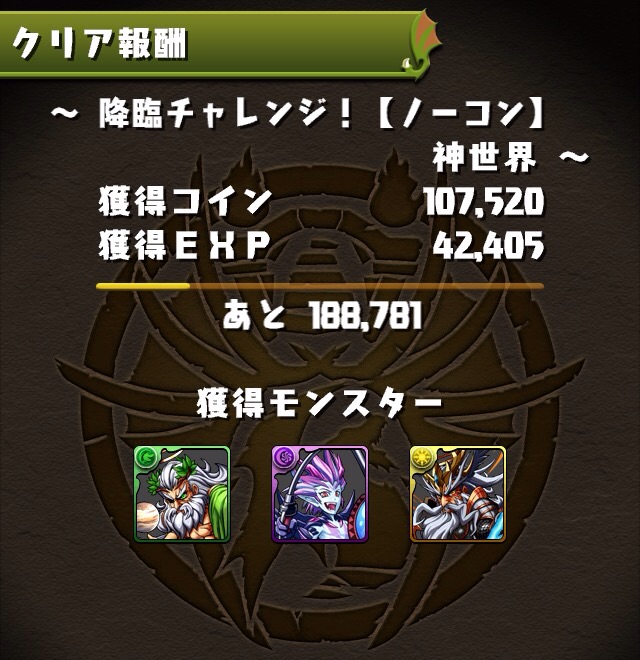Image resolution: width=640 pixels, height=660 pixels.
Task: Open the yellow light-attribute monster icon
Action: tap(458, 494)
